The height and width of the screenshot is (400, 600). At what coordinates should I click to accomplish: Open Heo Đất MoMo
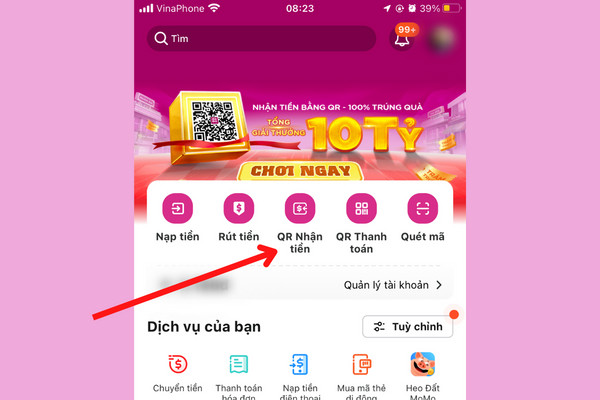(x=423, y=372)
